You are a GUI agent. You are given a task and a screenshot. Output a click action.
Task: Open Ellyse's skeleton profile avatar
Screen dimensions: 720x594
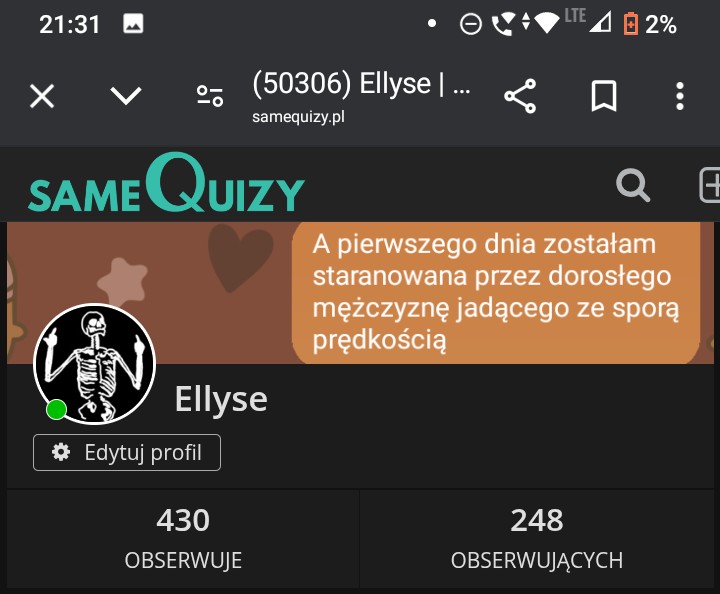[x=95, y=364]
